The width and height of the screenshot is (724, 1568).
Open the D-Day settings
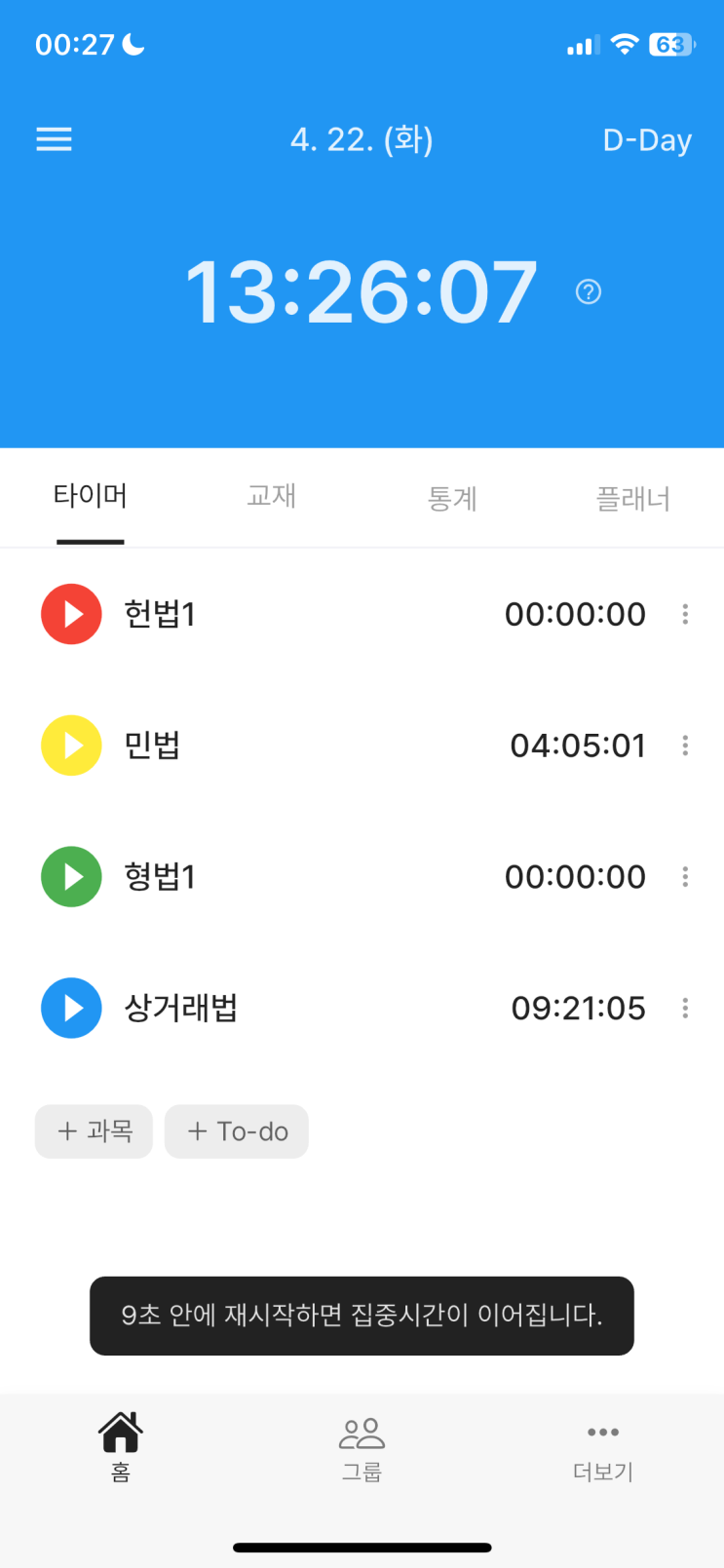coord(647,140)
